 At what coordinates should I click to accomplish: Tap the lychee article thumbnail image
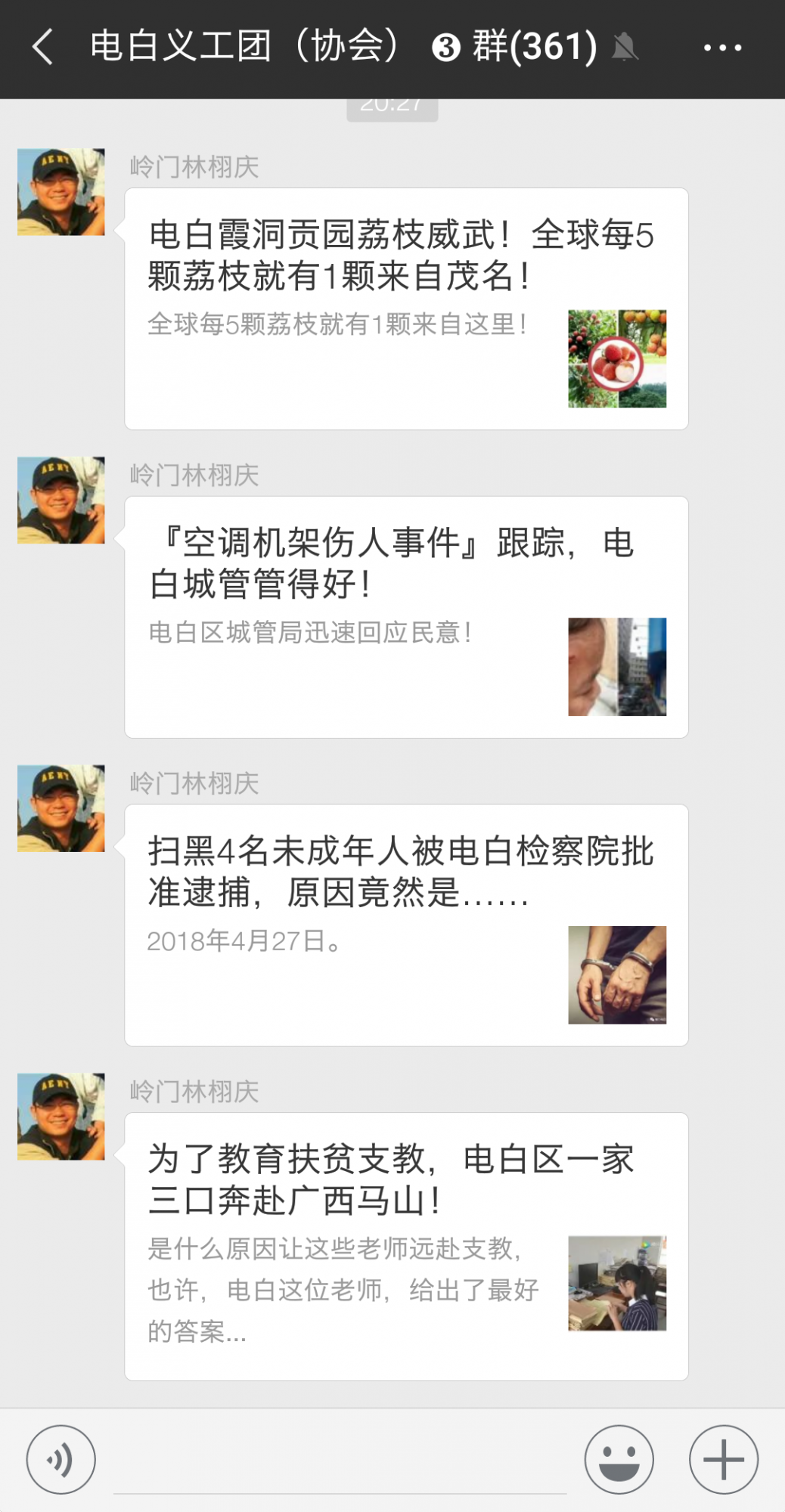619,355
